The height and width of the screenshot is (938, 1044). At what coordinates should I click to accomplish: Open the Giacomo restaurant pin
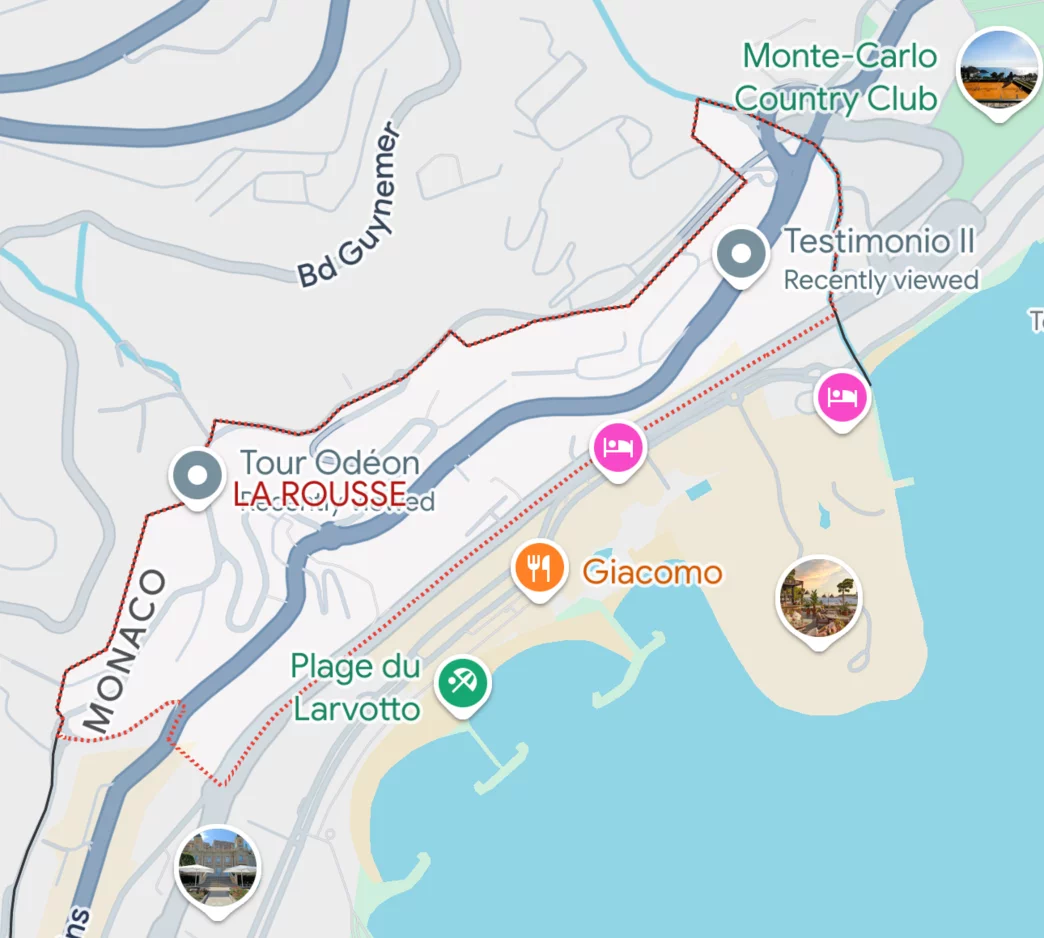[539, 567]
